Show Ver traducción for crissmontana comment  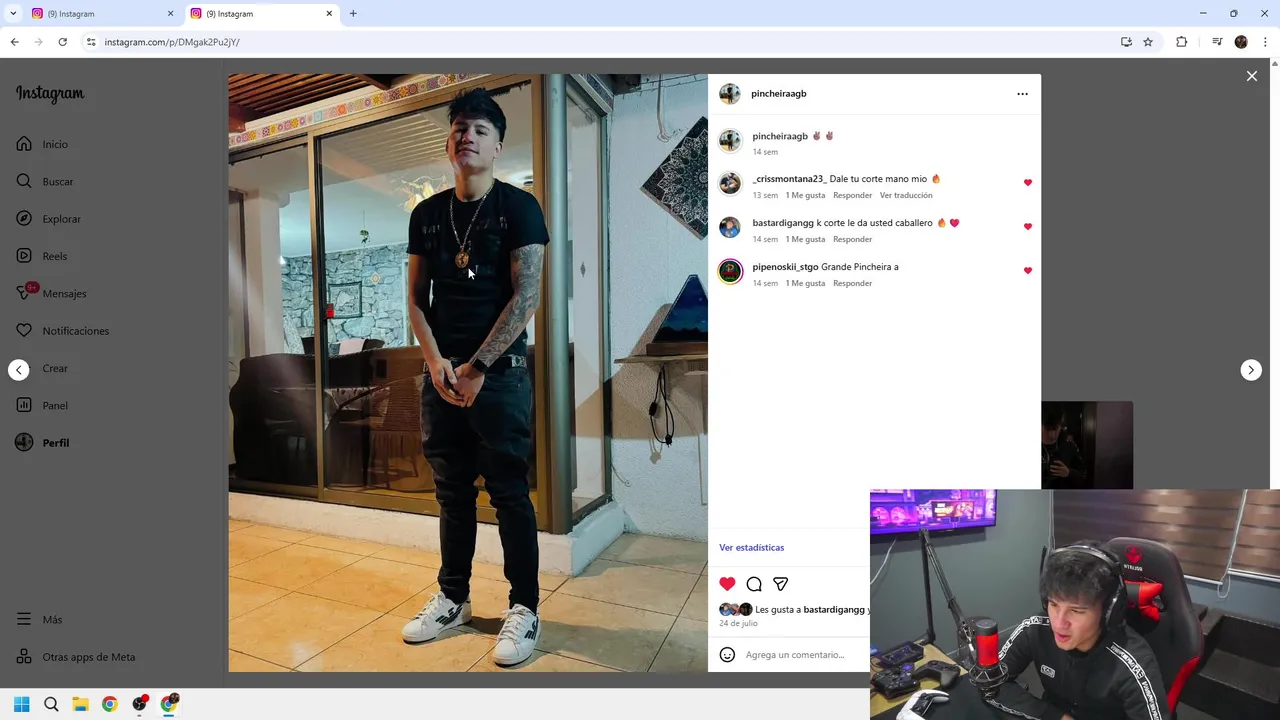tap(906, 195)
